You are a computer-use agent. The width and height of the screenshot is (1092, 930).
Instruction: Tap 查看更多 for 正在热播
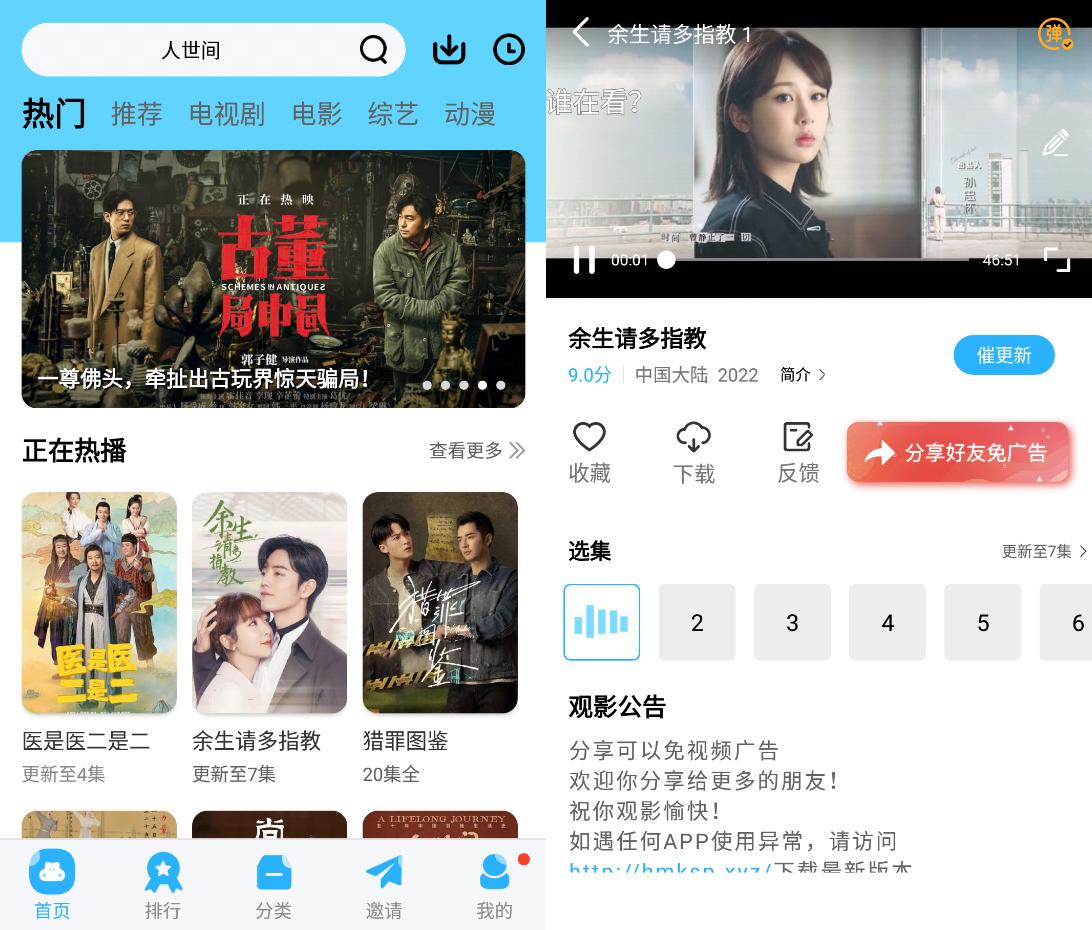click(x=476, y=451)
